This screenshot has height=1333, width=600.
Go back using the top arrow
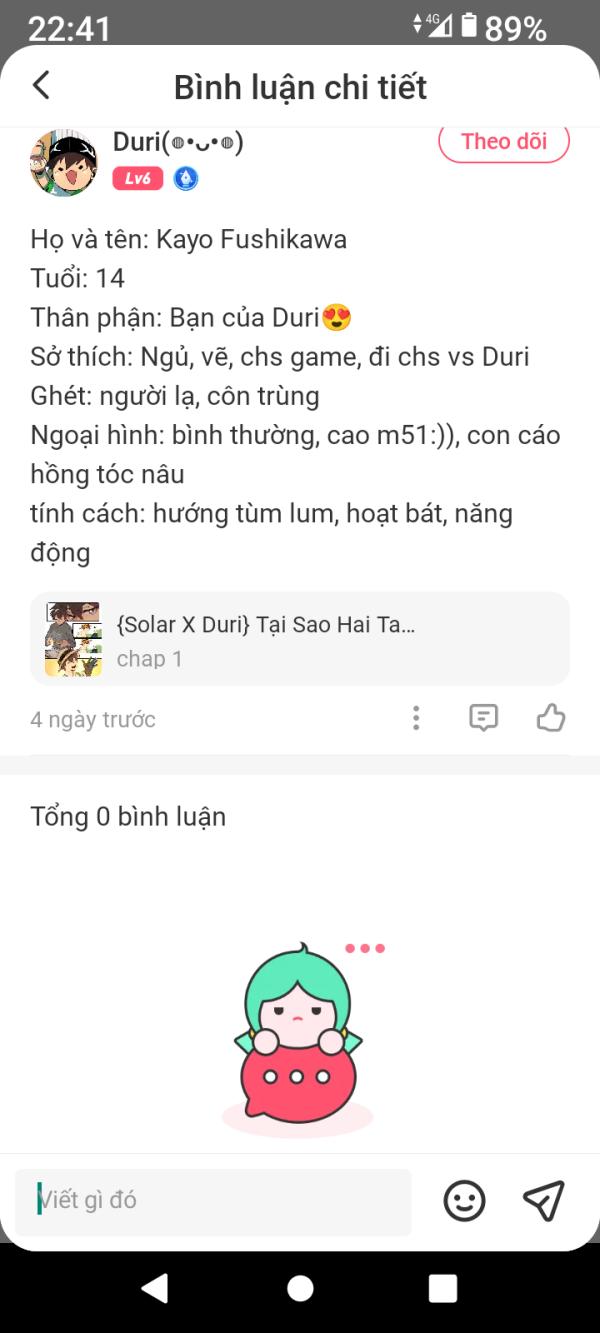point(41,86)
